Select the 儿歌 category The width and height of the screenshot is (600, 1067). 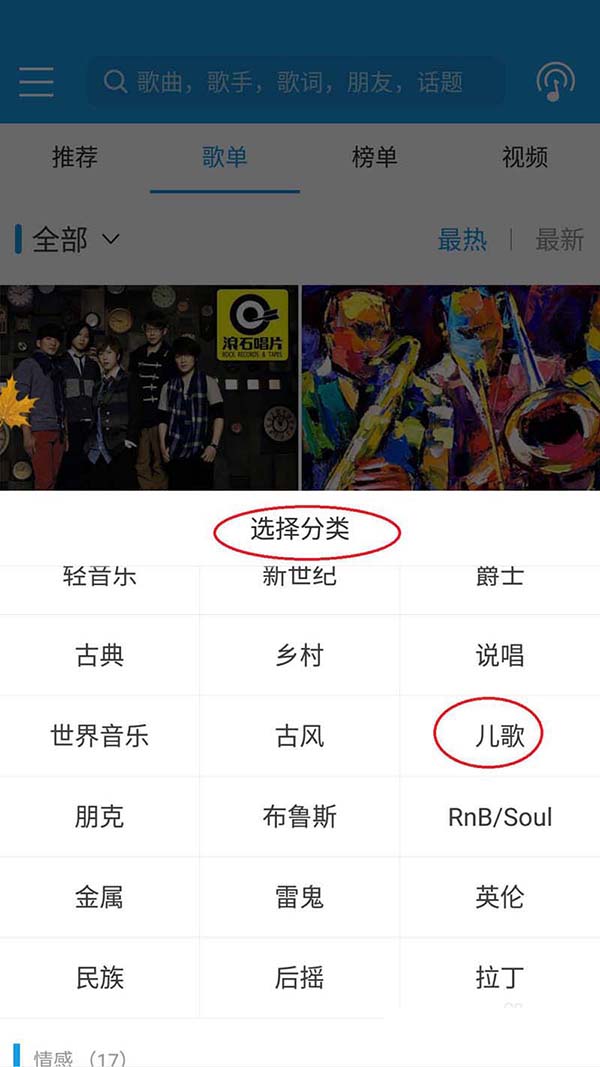tap(499, 737)
